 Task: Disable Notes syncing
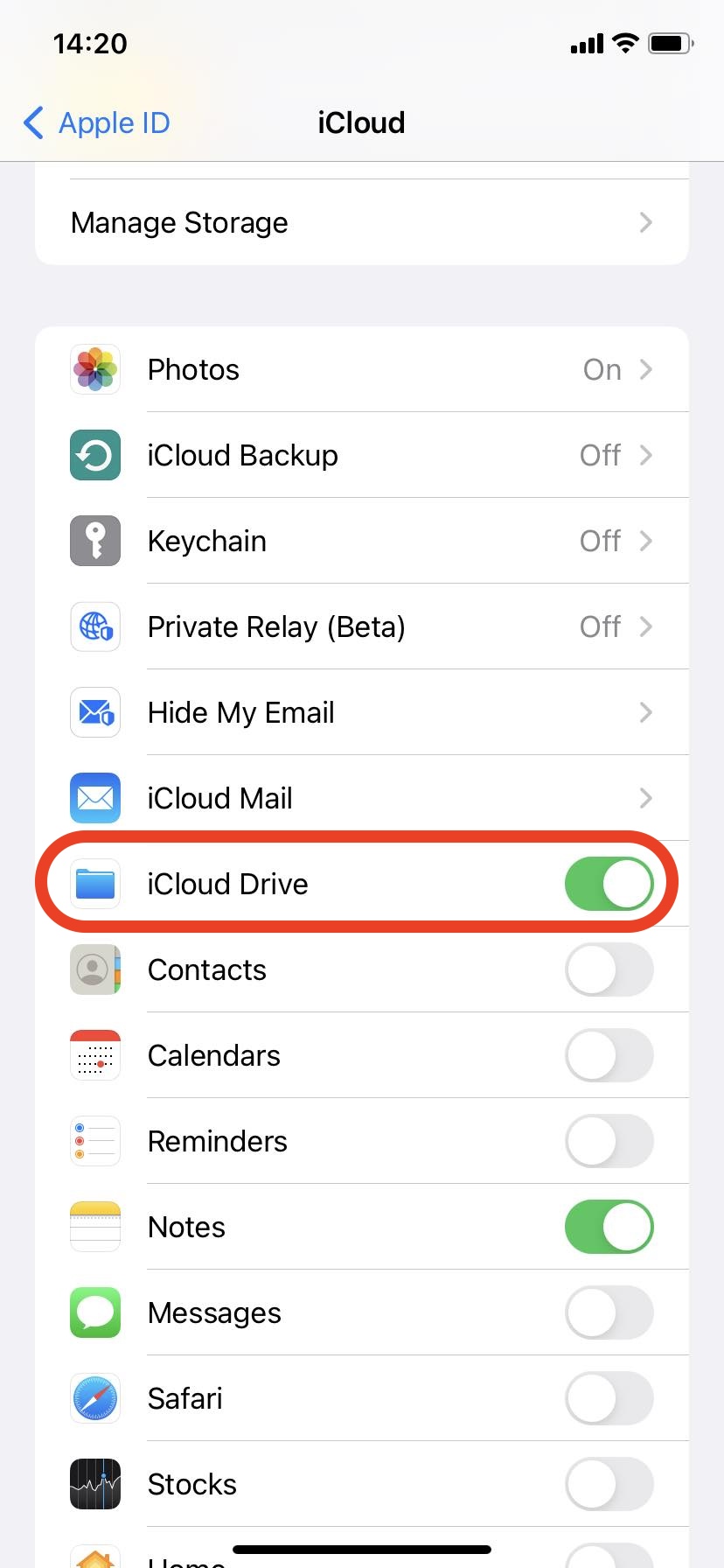point(609,1227)
